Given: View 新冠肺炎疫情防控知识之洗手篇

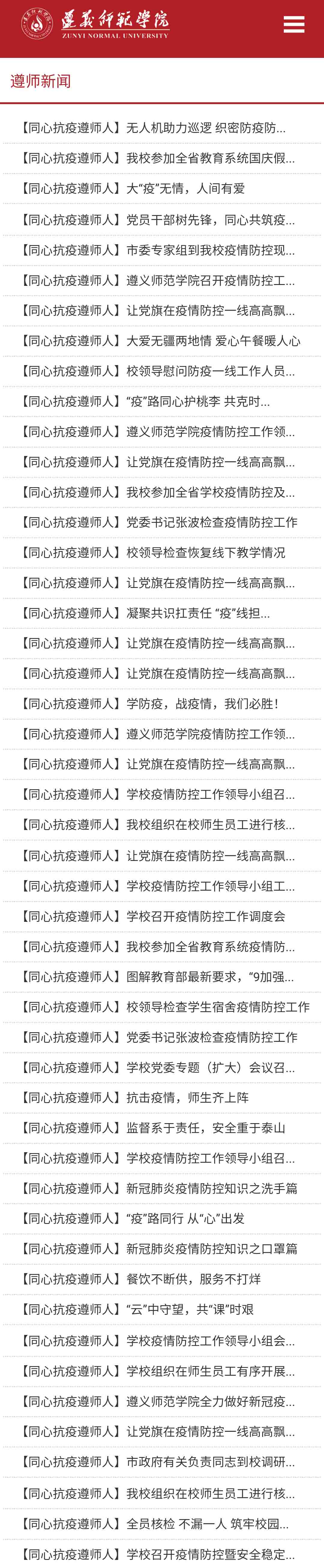Looking at the screenshot, I should coord(158,1188).
